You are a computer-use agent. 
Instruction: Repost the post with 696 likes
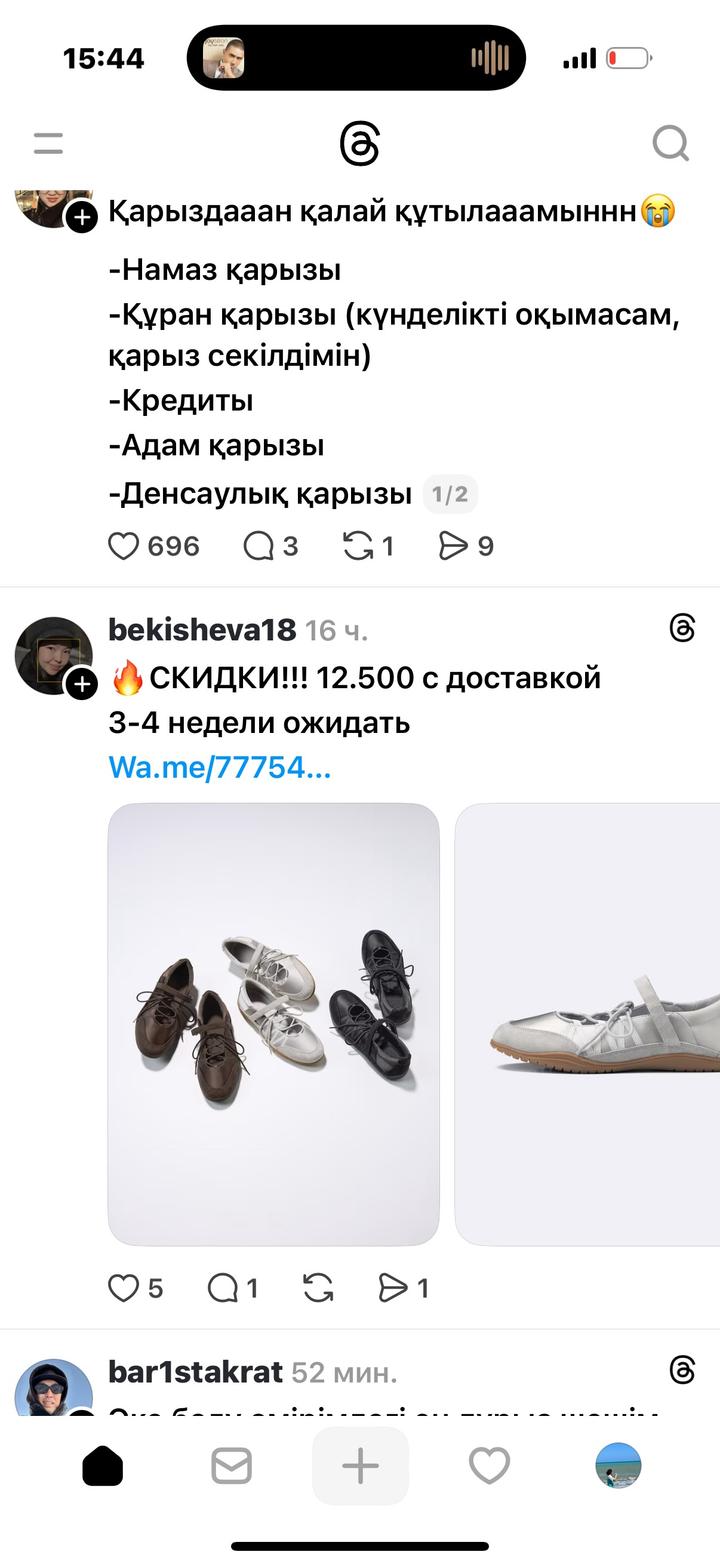[x=357, y=546]
